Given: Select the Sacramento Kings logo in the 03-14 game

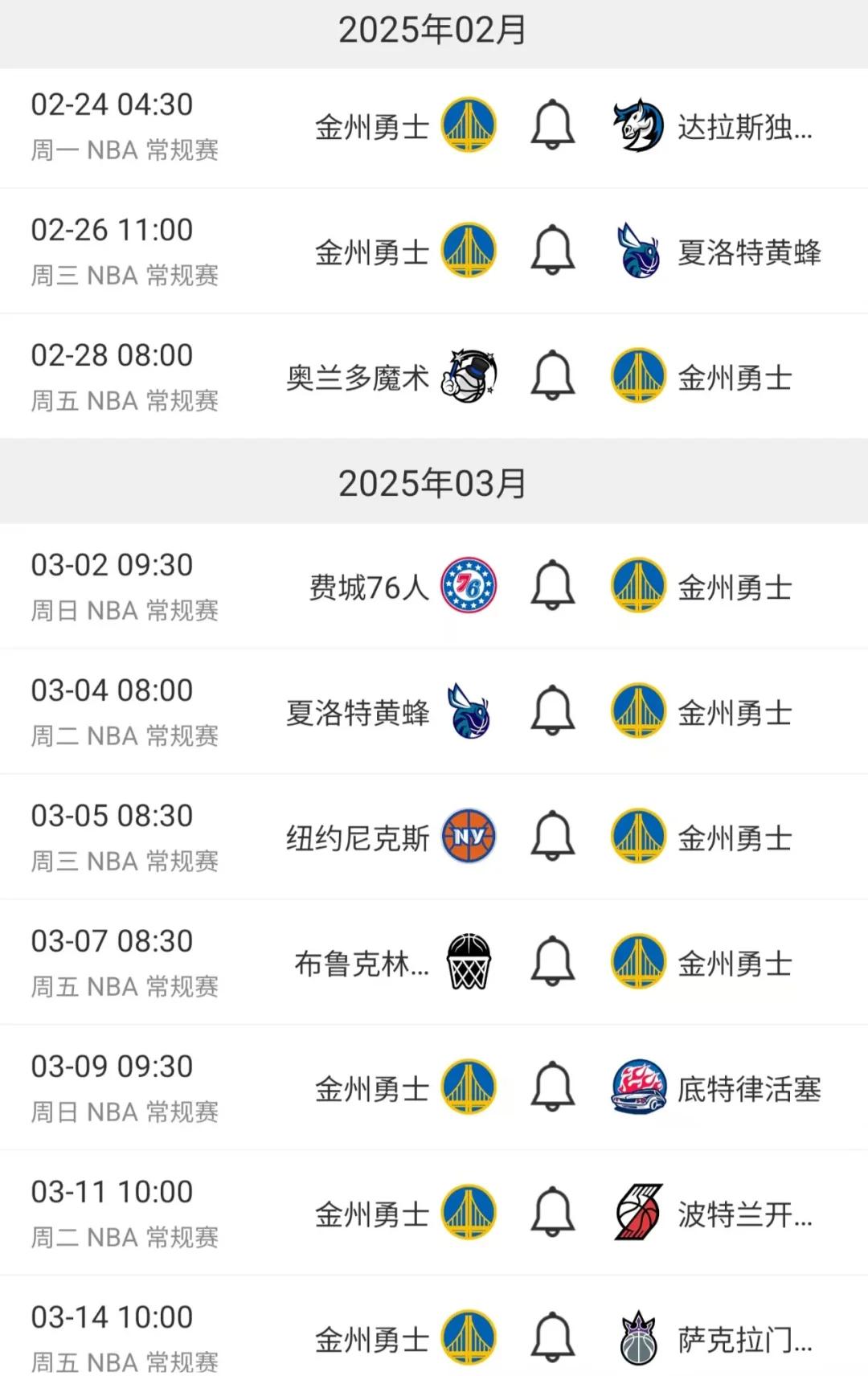Looking at the screenshot, I should pos(639,1337).
